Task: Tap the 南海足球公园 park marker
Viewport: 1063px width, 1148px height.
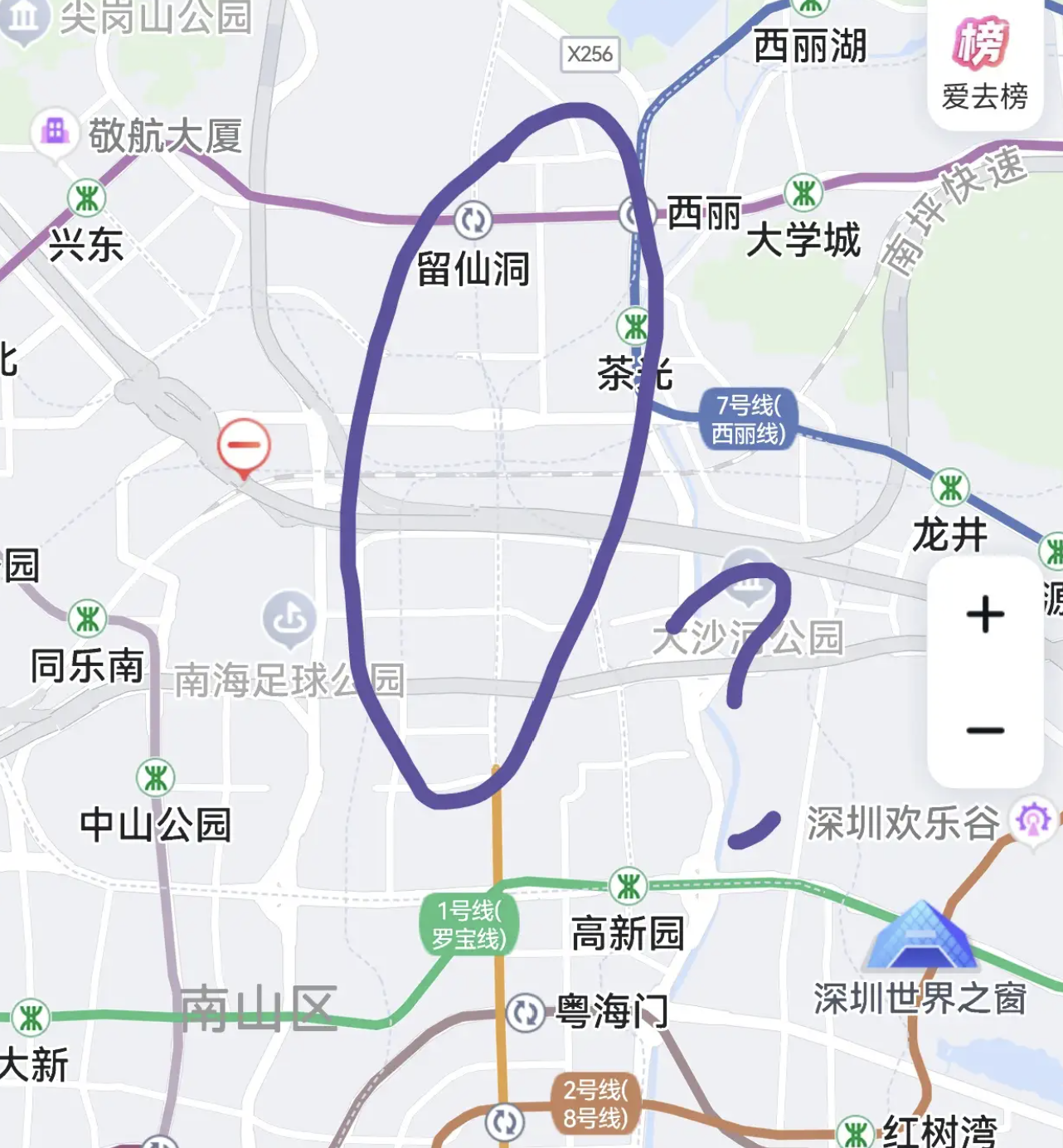Action: (289, 620)
